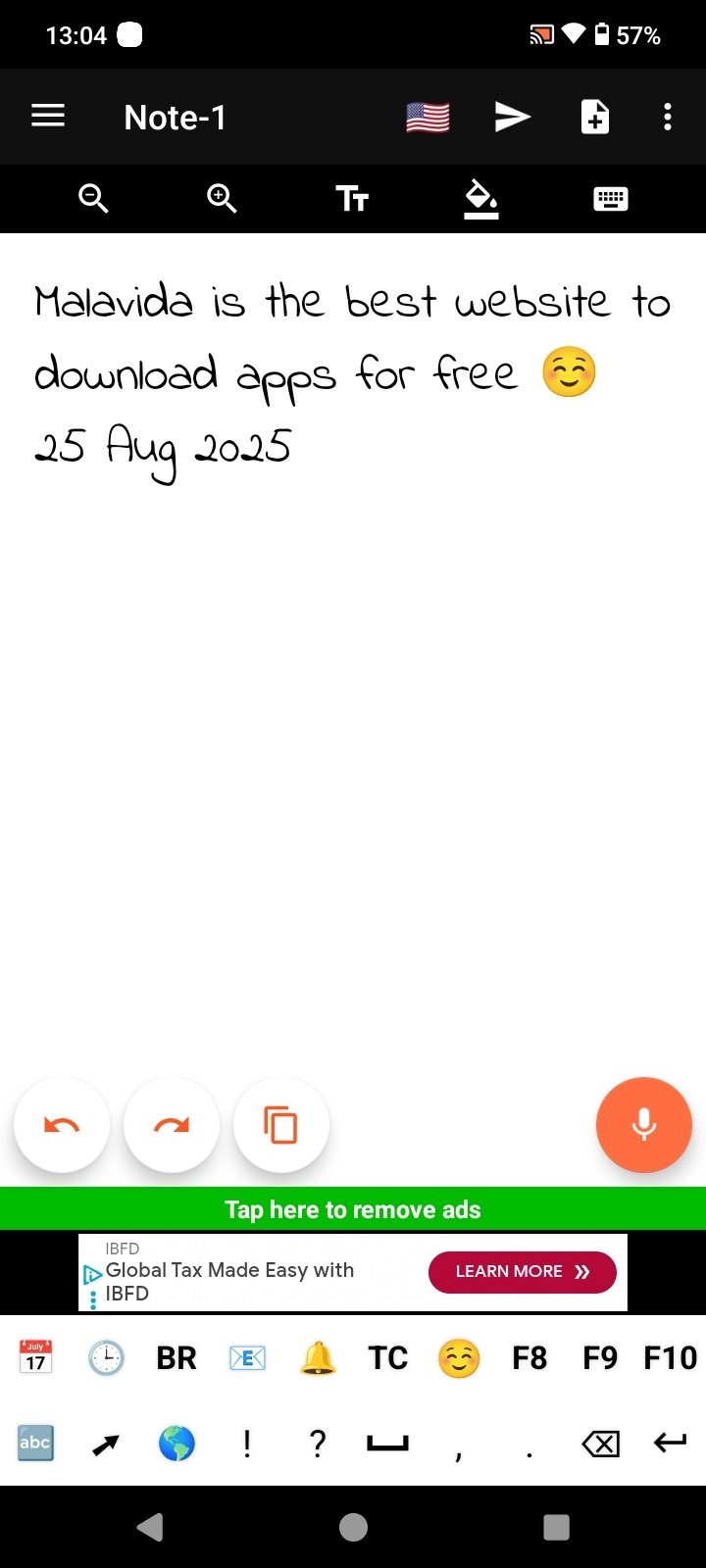Insert the smiling emoji key
The image size is (706, 1568).
coord(459,1358)
